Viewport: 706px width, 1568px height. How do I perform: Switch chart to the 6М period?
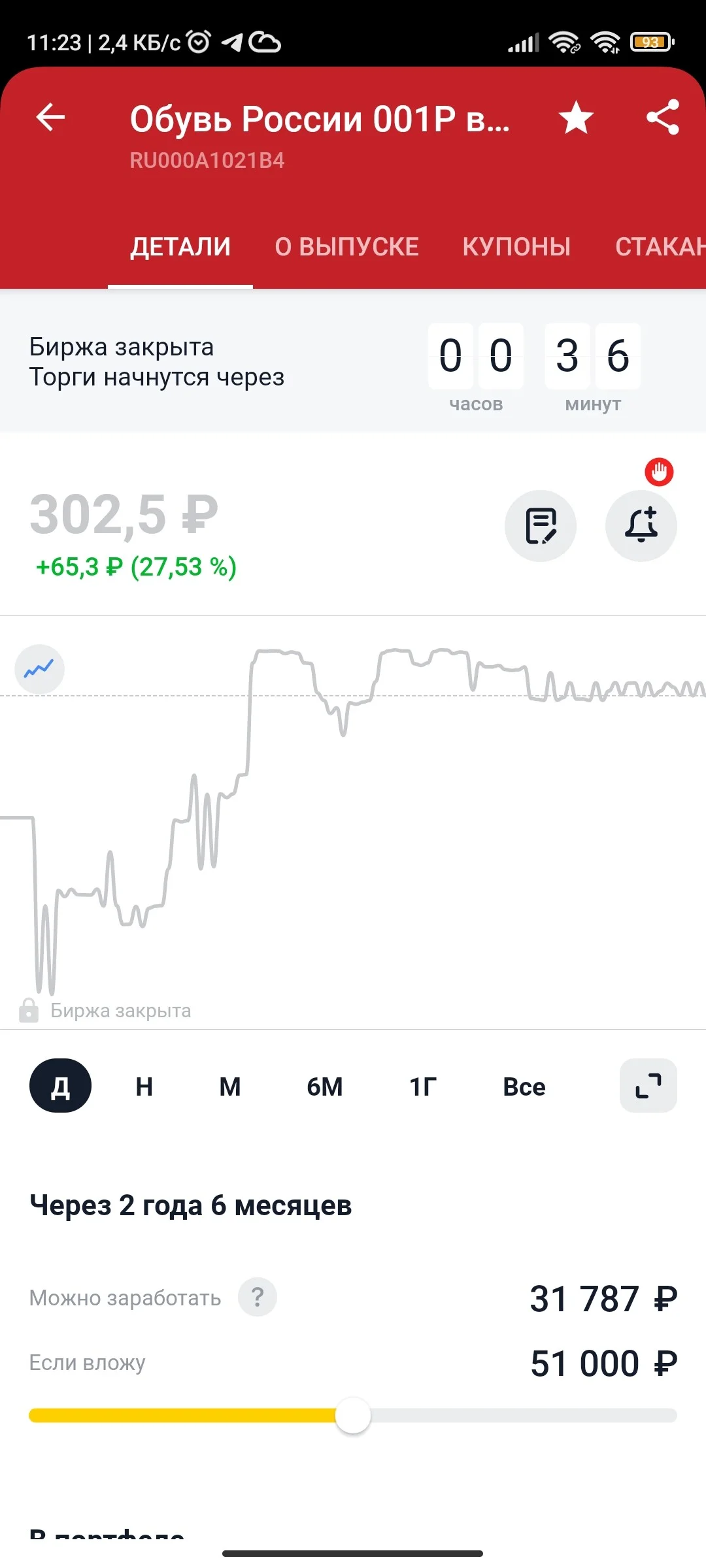coord(325,1086)
